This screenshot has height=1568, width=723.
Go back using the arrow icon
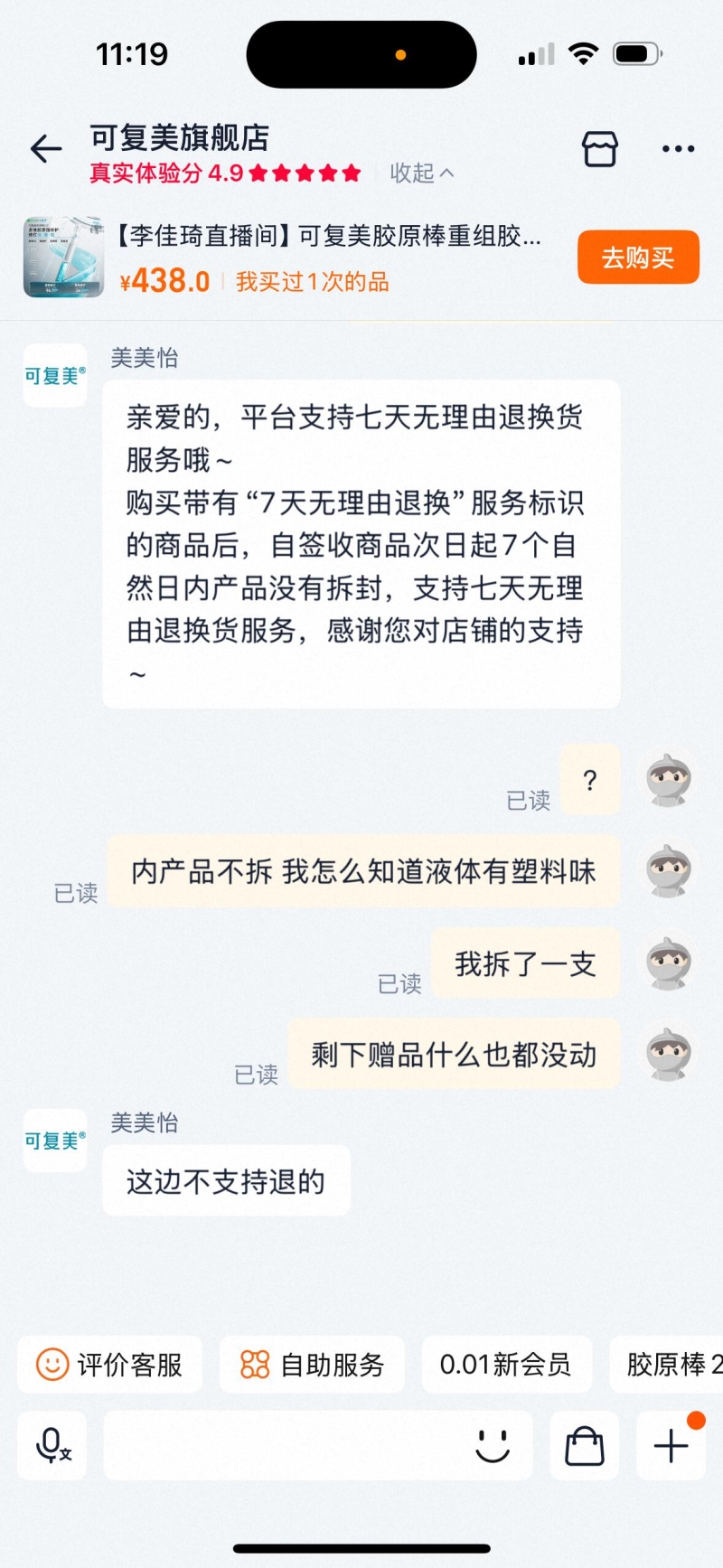46,149
